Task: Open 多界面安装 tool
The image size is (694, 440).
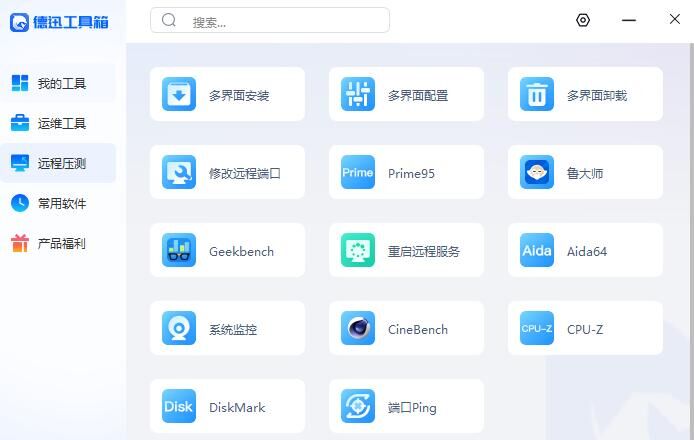Action: click(227, 94)
